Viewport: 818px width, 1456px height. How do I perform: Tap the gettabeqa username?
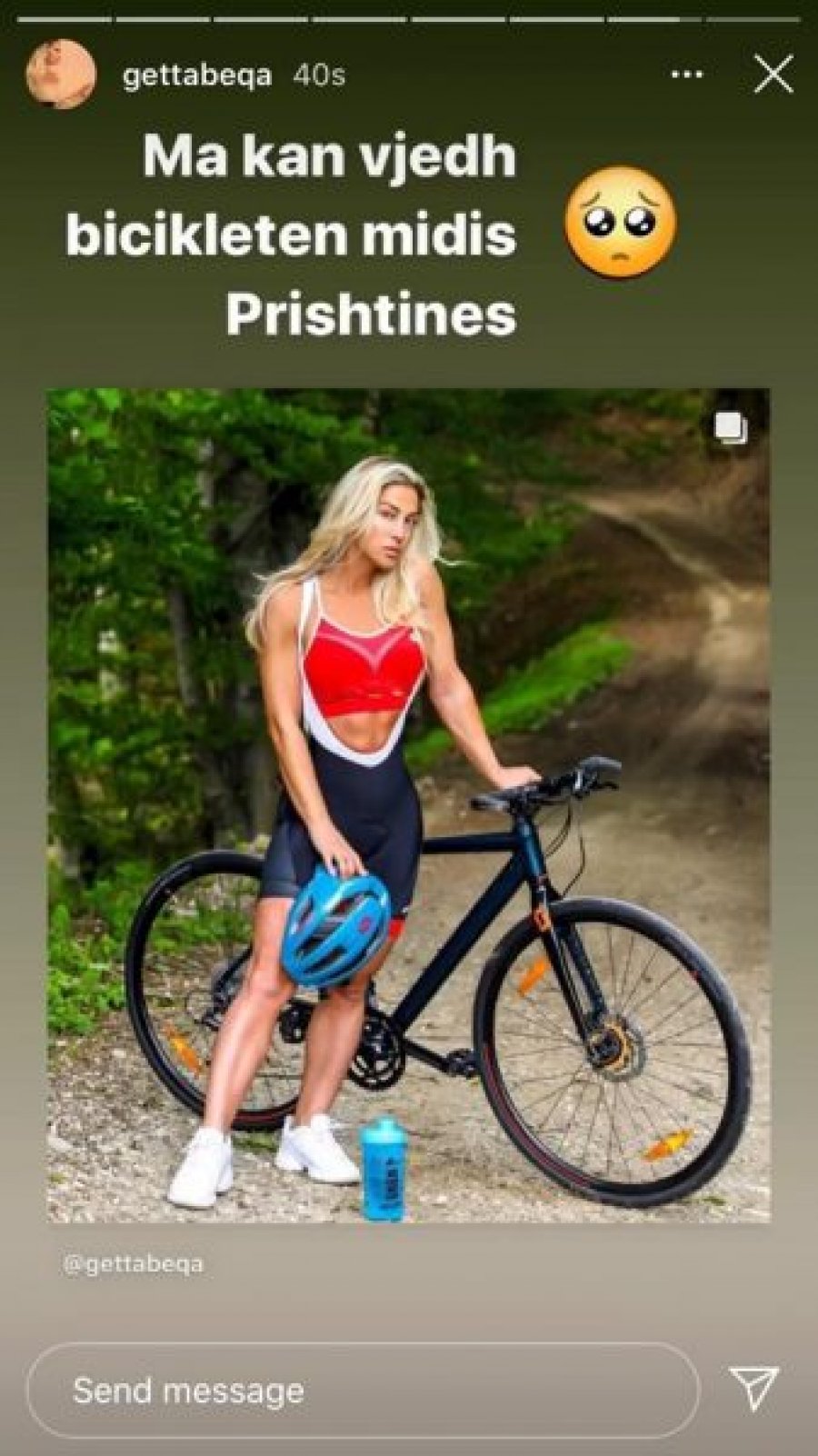[196, 75]
